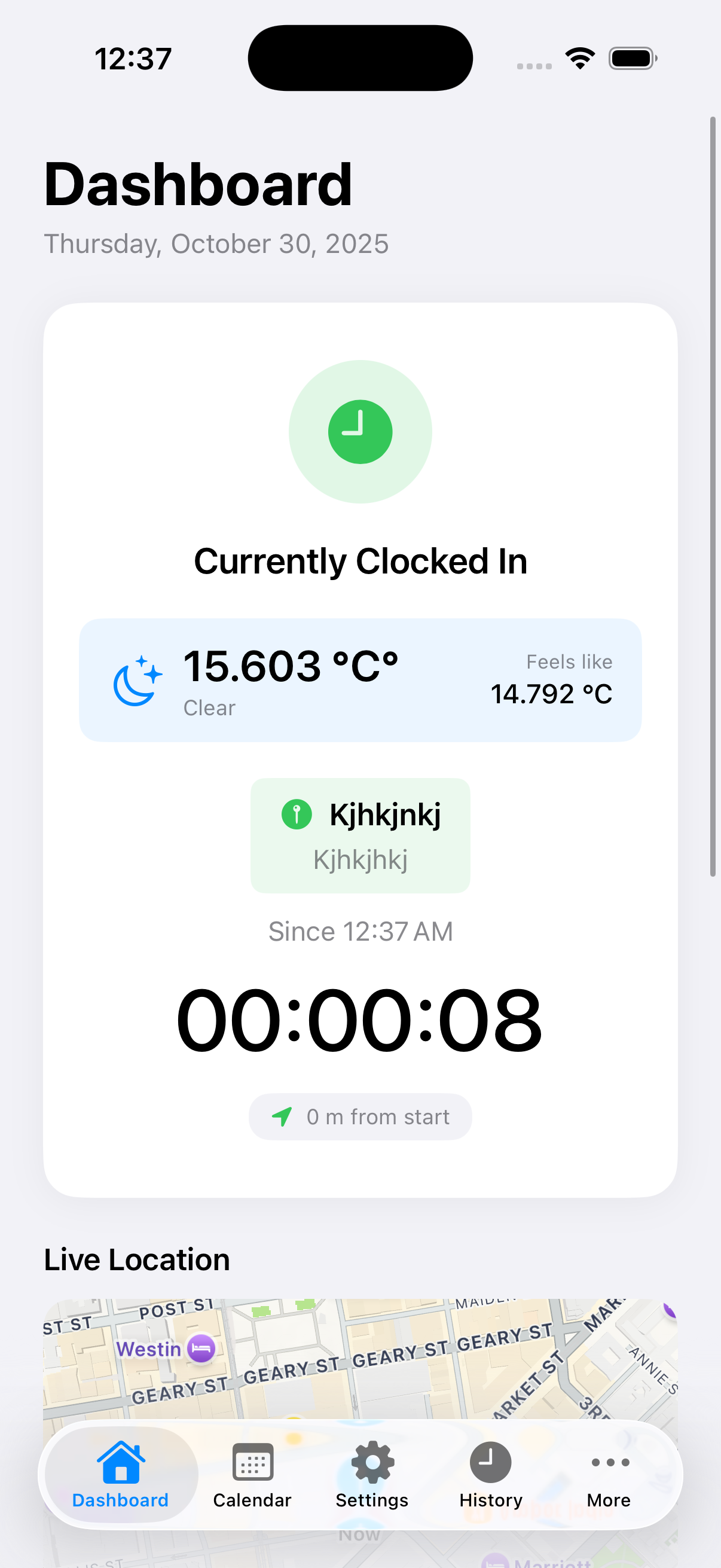Tap the green clock status icon
This screenshot has width=721, height=1568.
(360, 432)
